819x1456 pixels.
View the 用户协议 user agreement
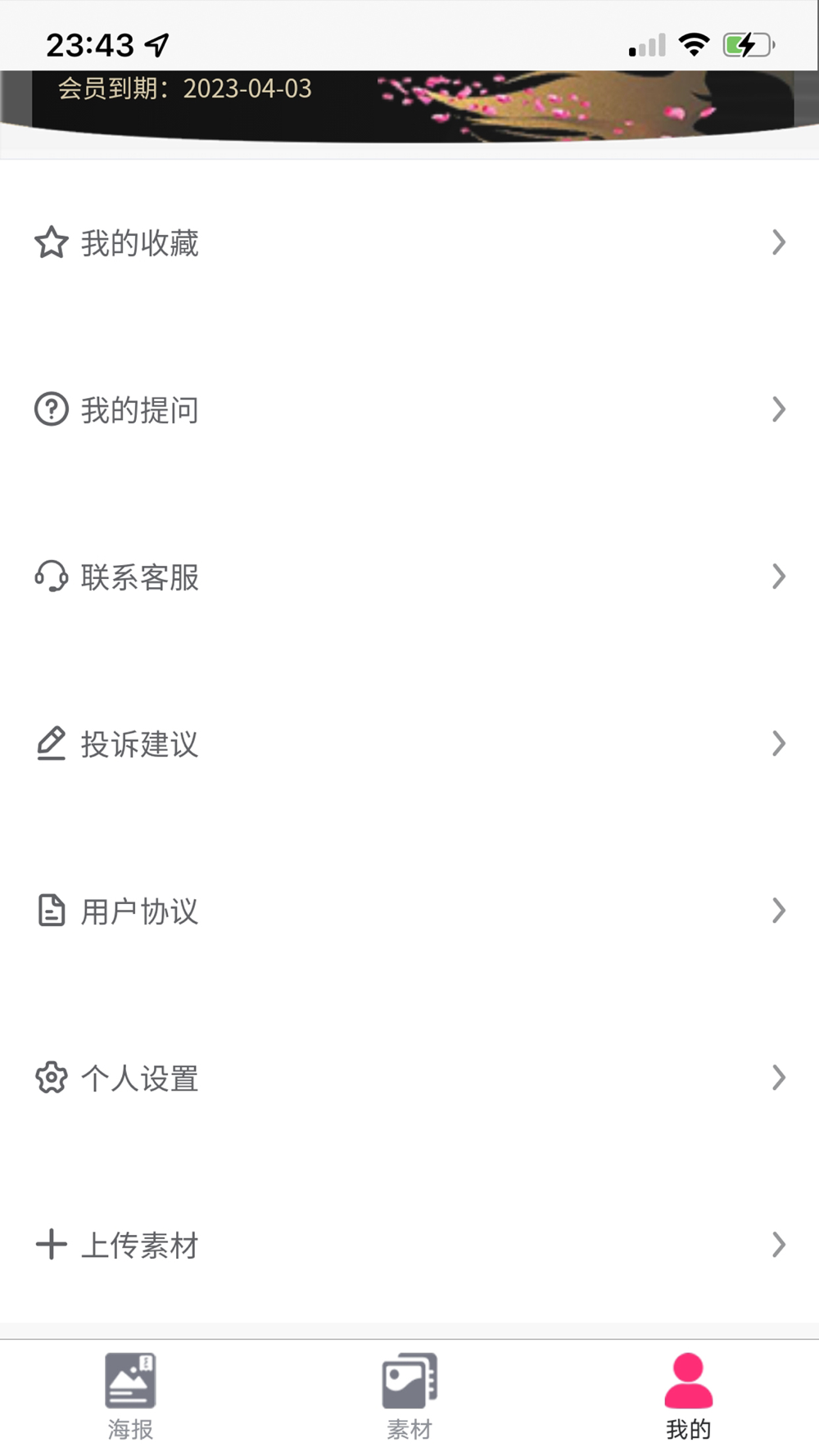click(x=409, y=911)
